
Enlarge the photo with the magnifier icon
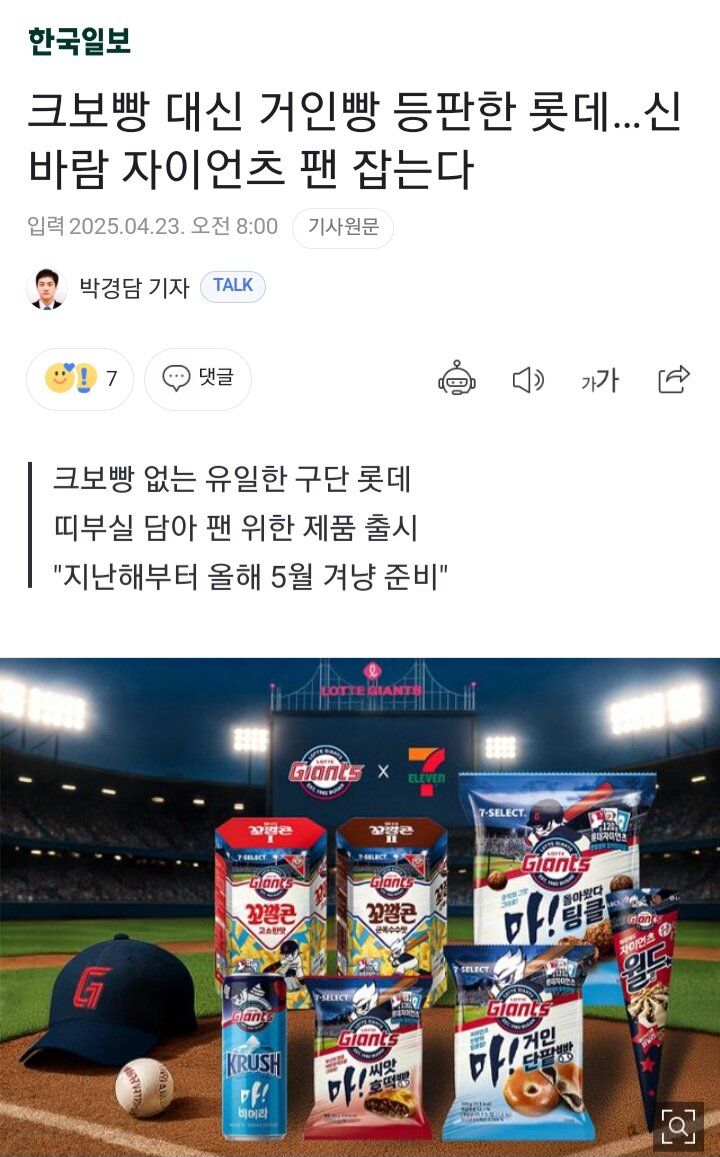678,1125
